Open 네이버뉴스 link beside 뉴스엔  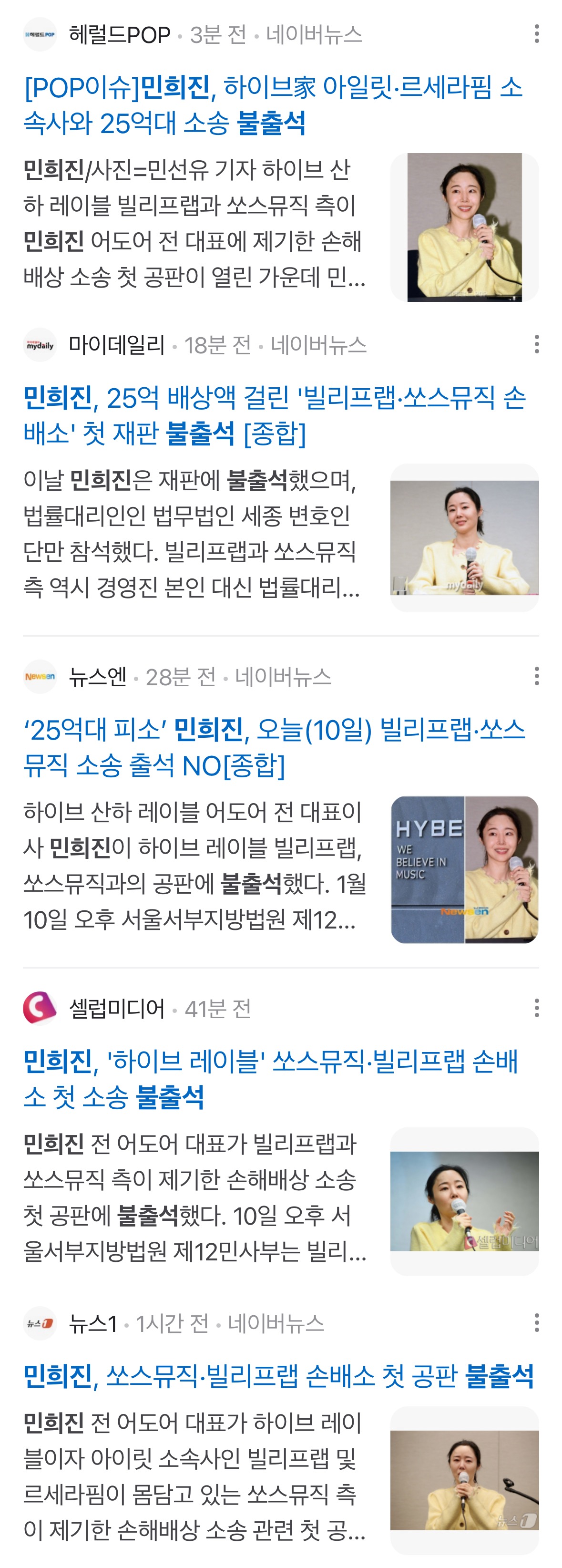283,677
